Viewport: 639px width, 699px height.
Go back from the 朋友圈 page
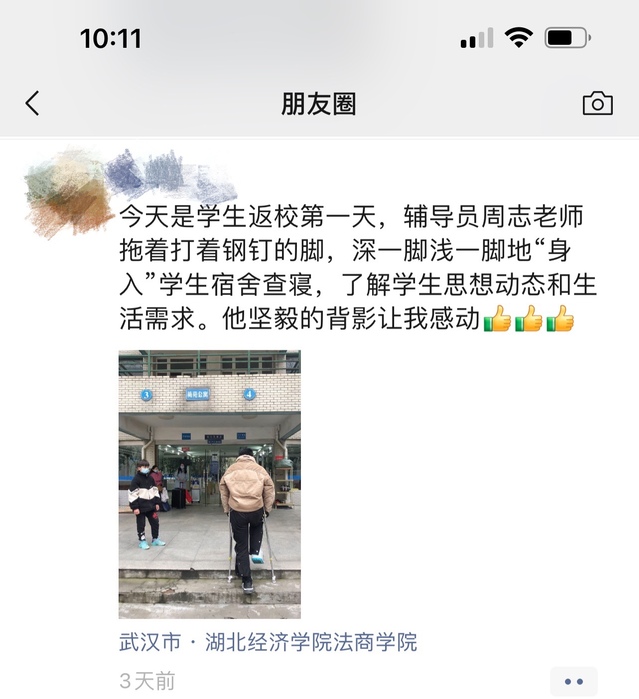pos(33,103)
